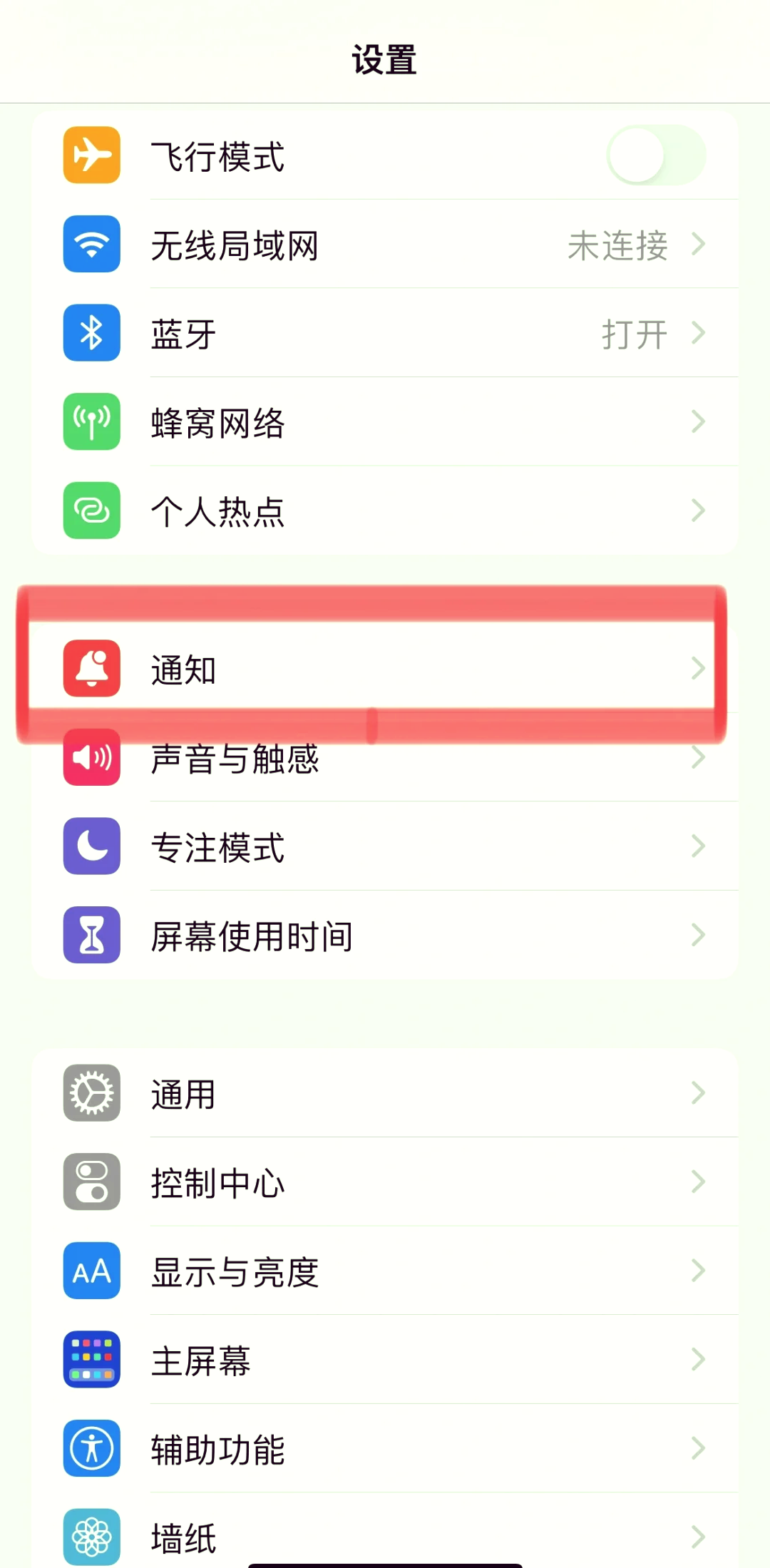This screenshot has width=770, height=1568.
Task: Open 专注模式 focus settings
Action: tap(385, 846)
